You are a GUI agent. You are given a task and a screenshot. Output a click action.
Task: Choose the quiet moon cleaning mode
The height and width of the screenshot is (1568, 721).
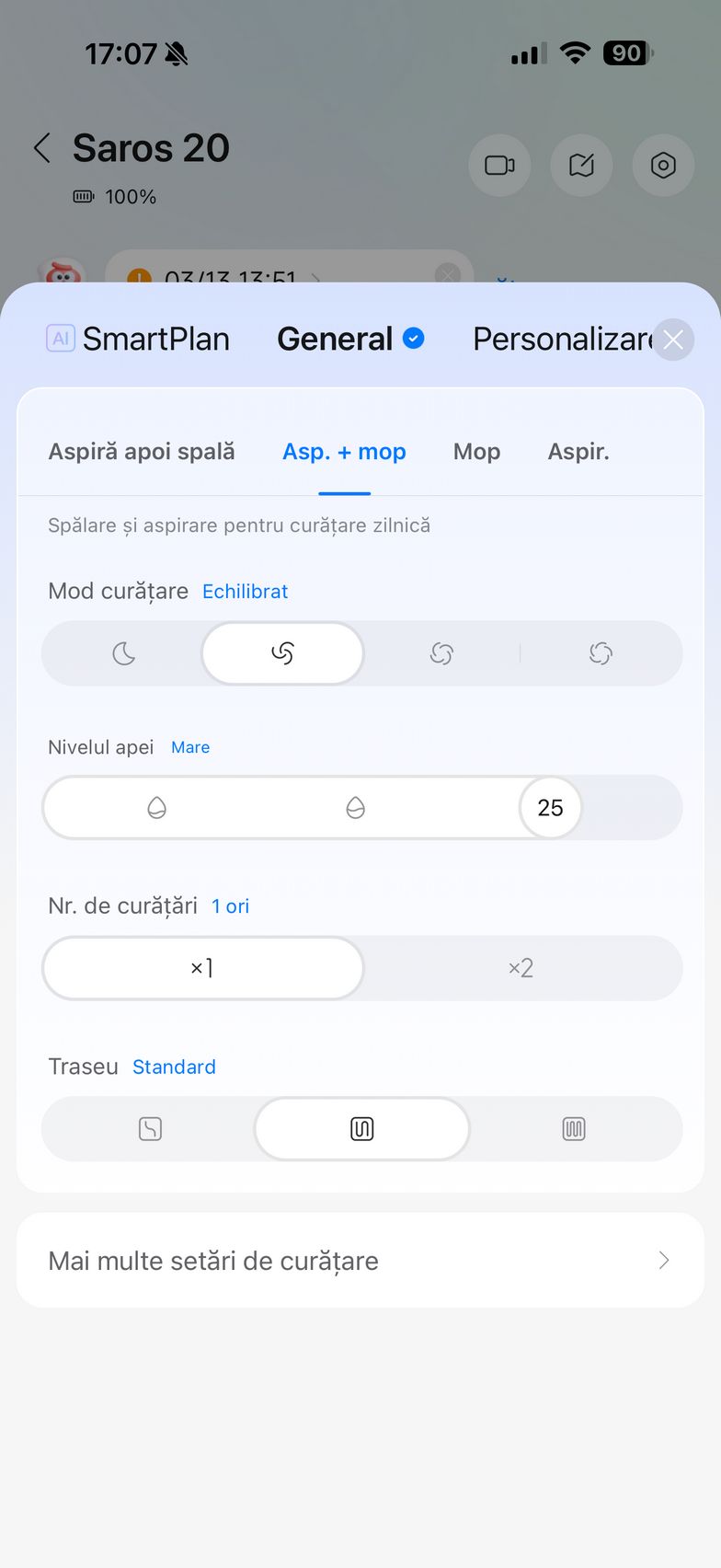[x=123, y=653]
